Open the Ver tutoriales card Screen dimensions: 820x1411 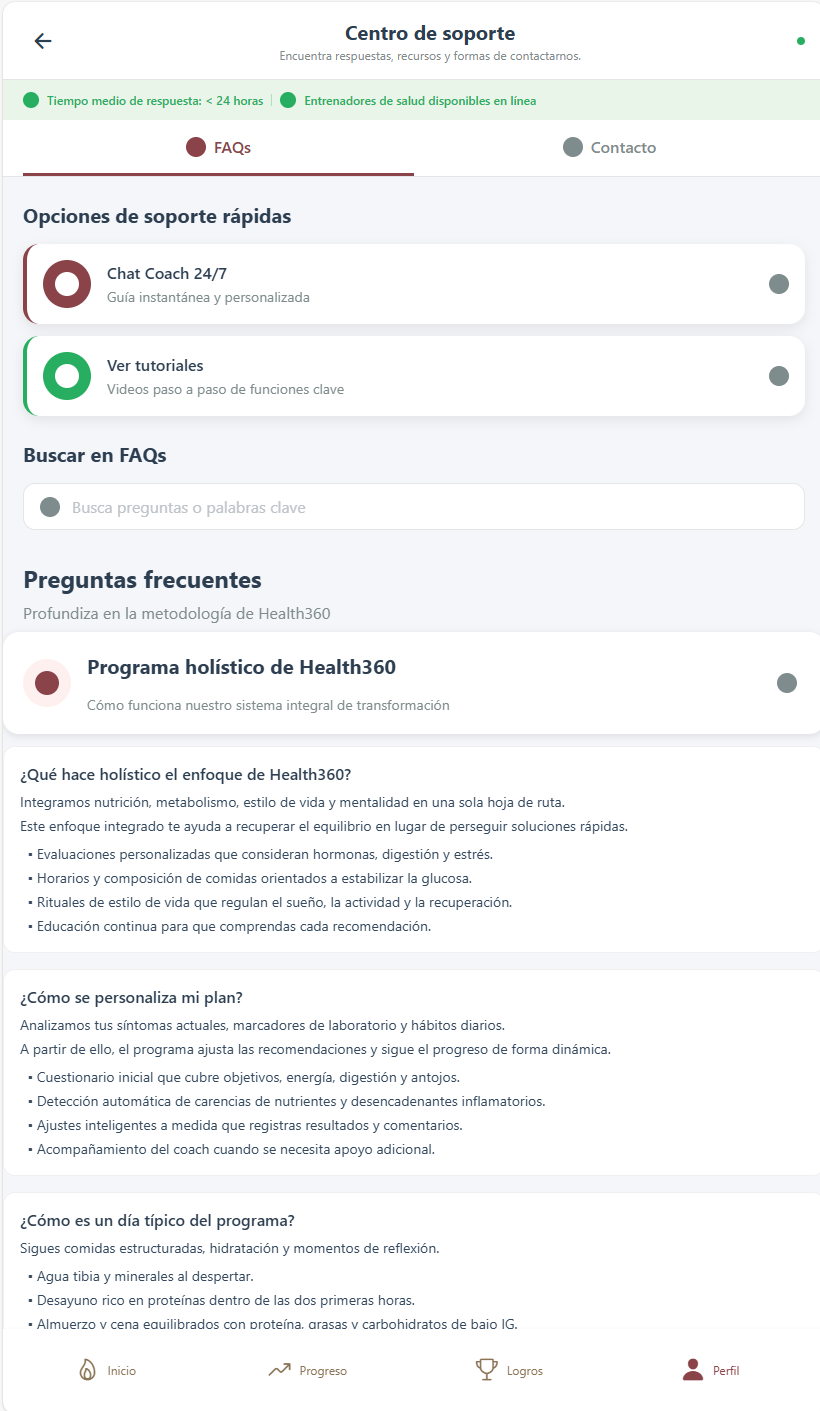414,376
